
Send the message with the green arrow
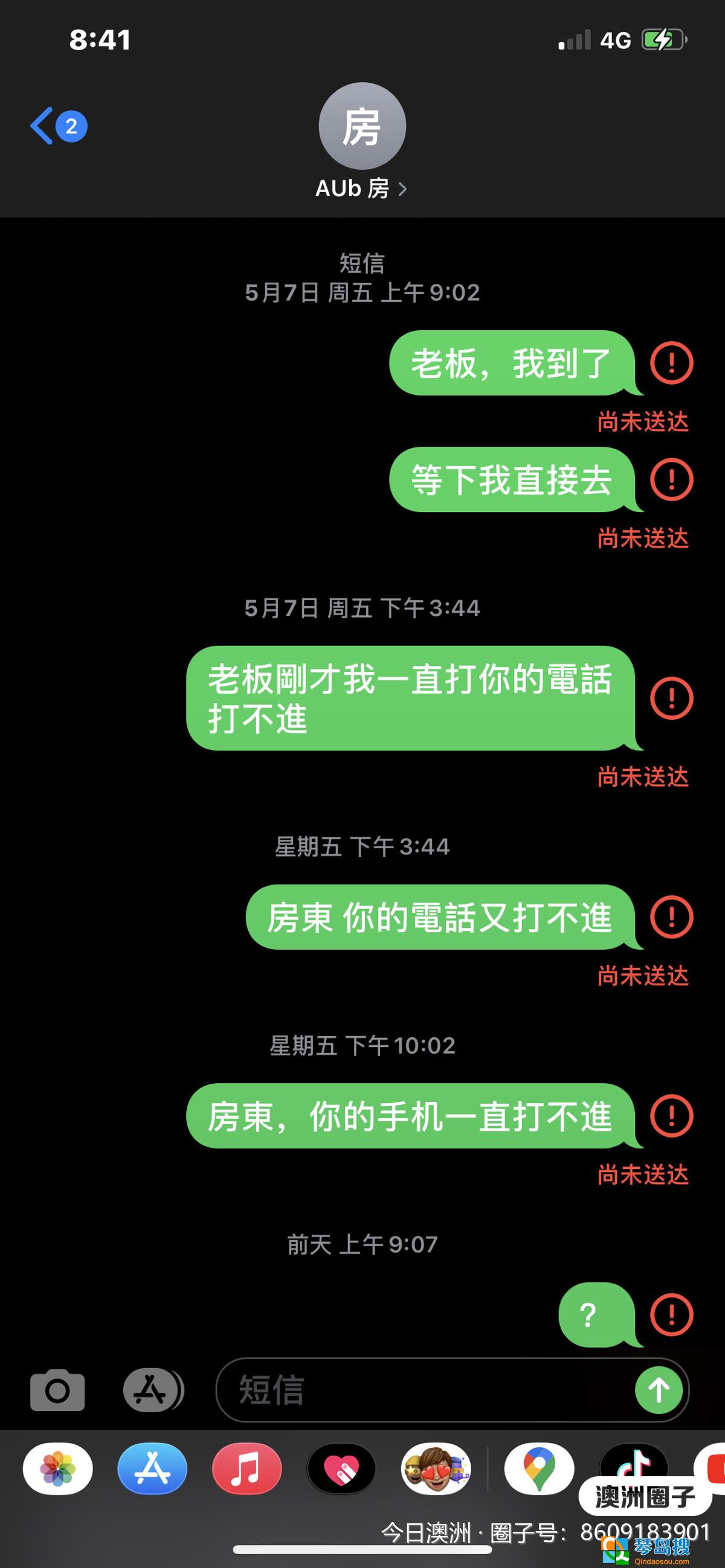(x=659, y=1390)
